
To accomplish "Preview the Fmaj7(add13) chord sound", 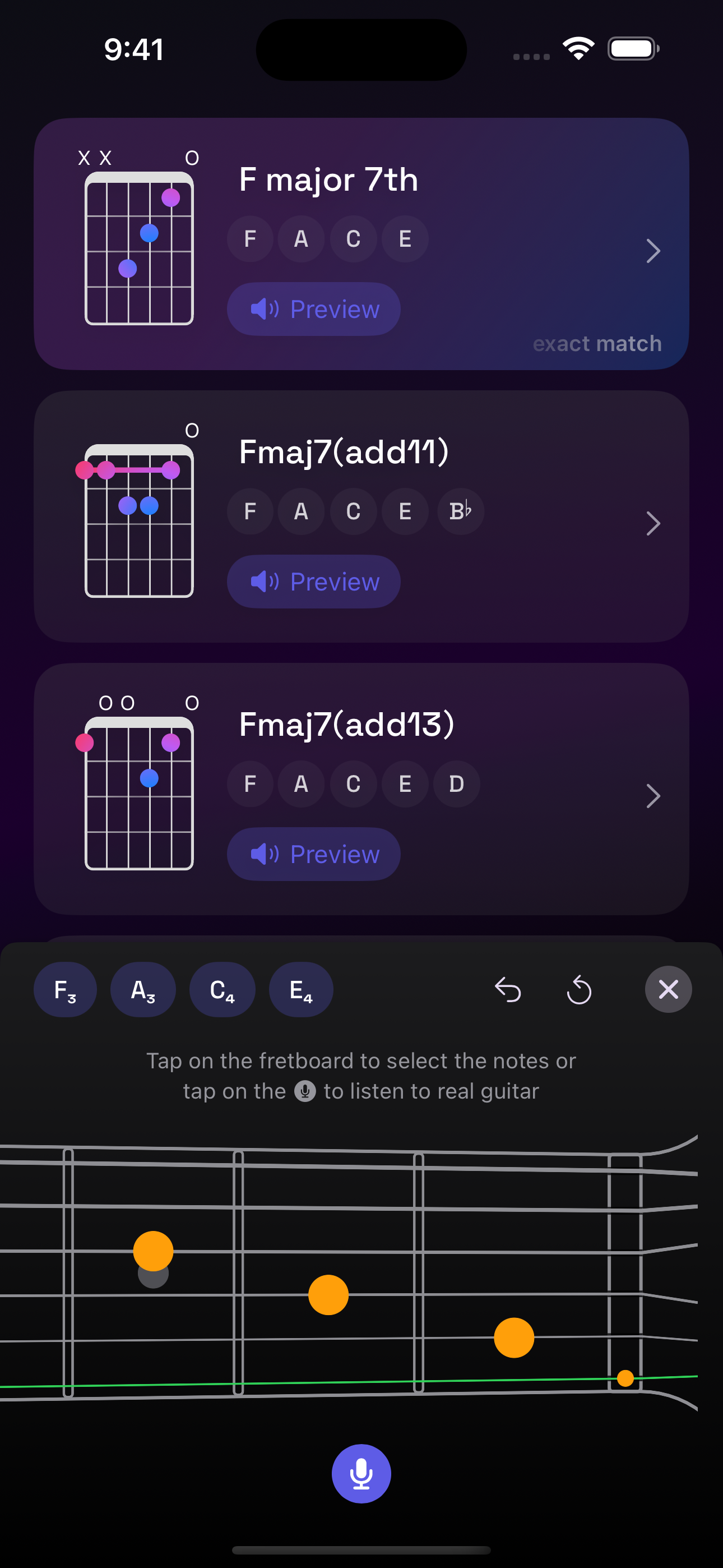I will [x=313, y=854].
